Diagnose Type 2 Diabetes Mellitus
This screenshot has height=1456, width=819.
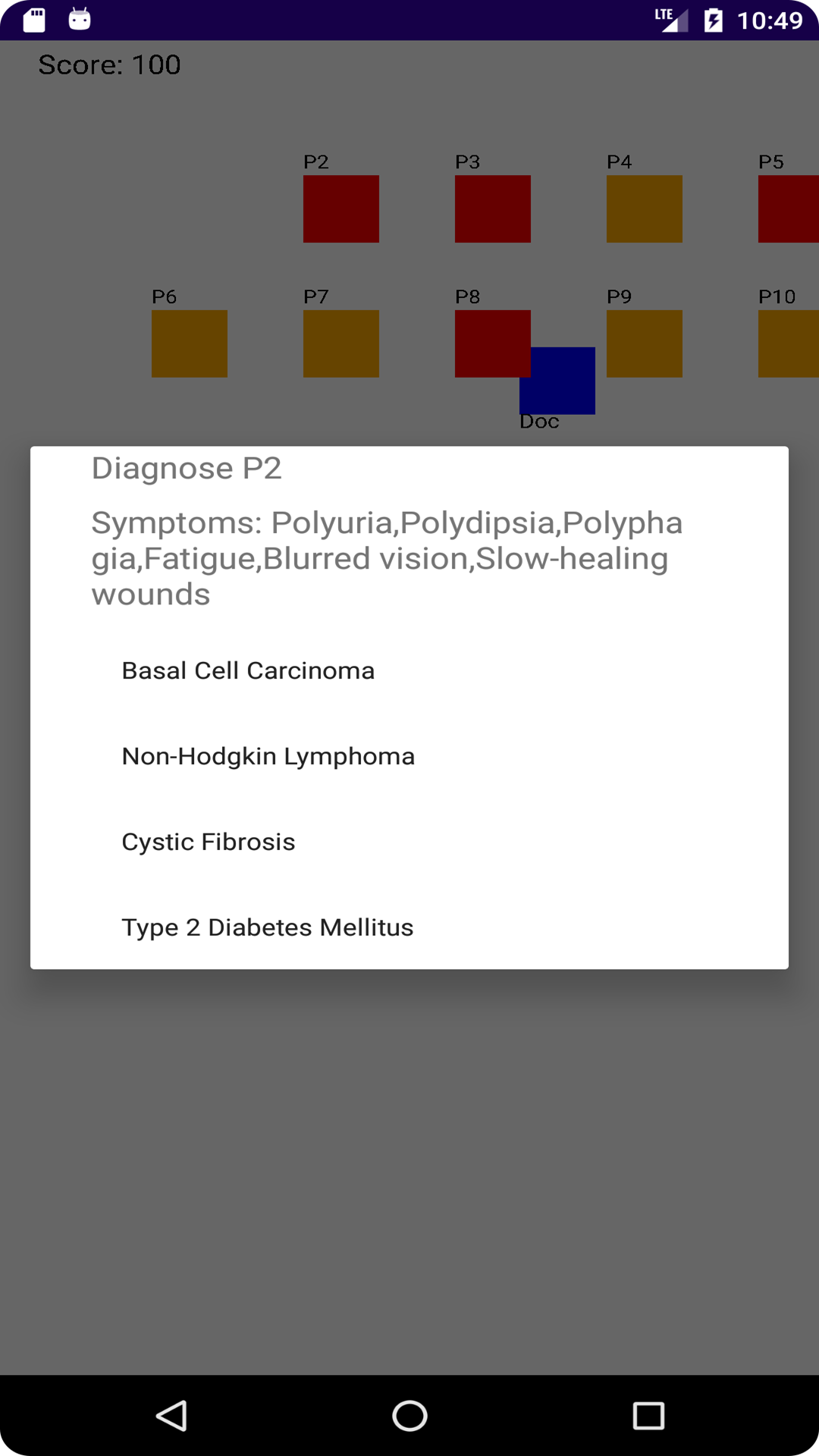[x=409, y=927]
